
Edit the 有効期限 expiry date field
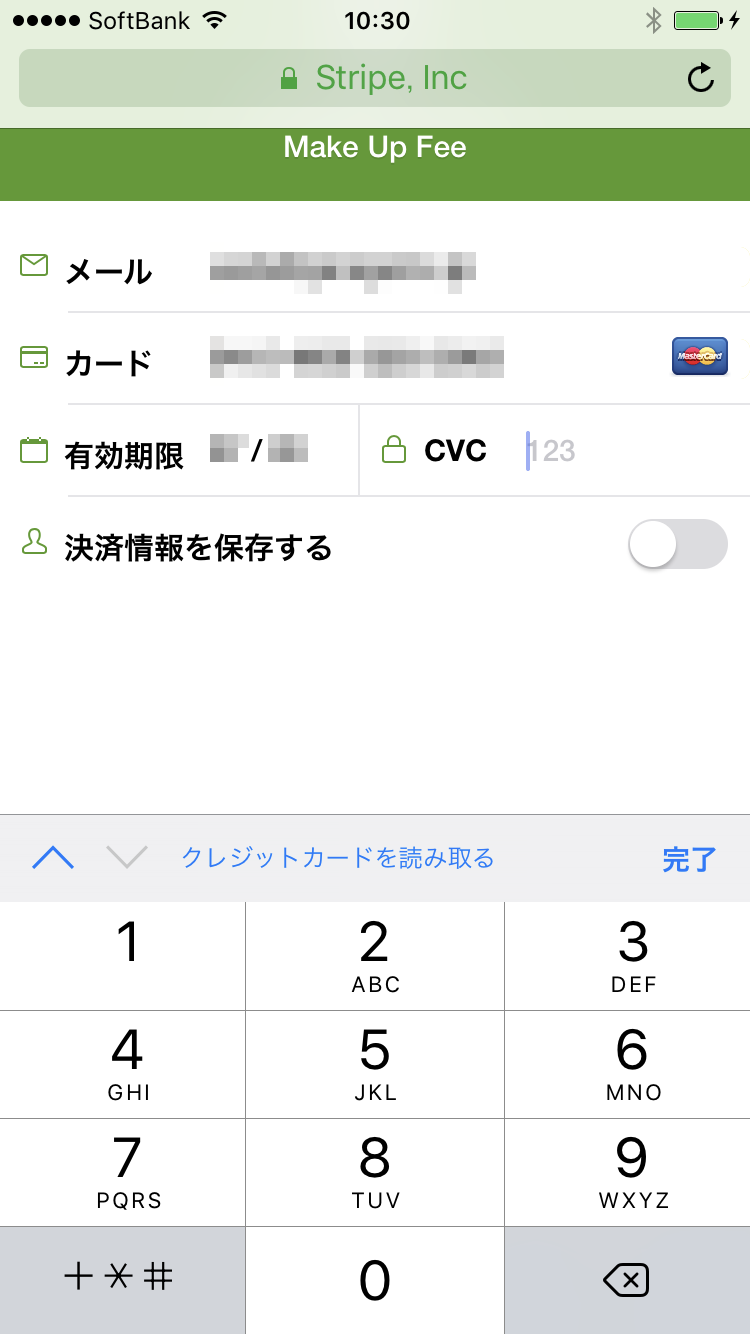[x=259, y=450]
